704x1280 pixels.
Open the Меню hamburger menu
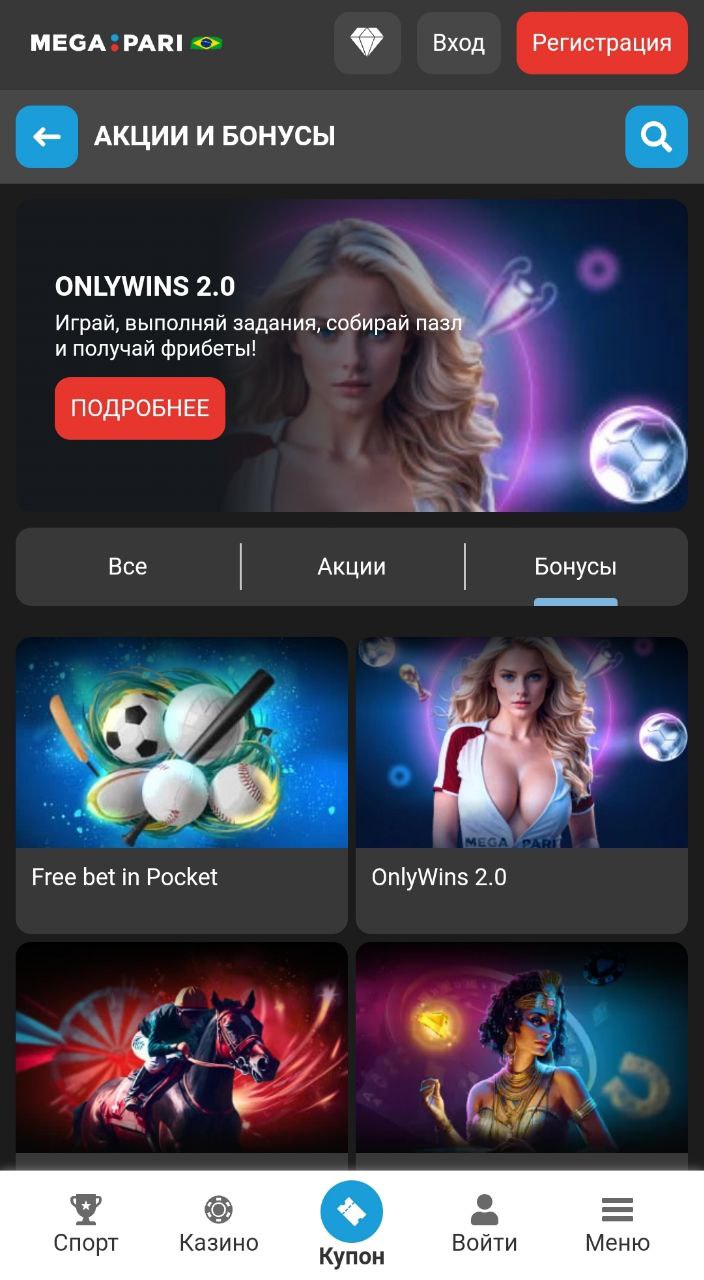pyautogui.click(x=618, y=1225)
